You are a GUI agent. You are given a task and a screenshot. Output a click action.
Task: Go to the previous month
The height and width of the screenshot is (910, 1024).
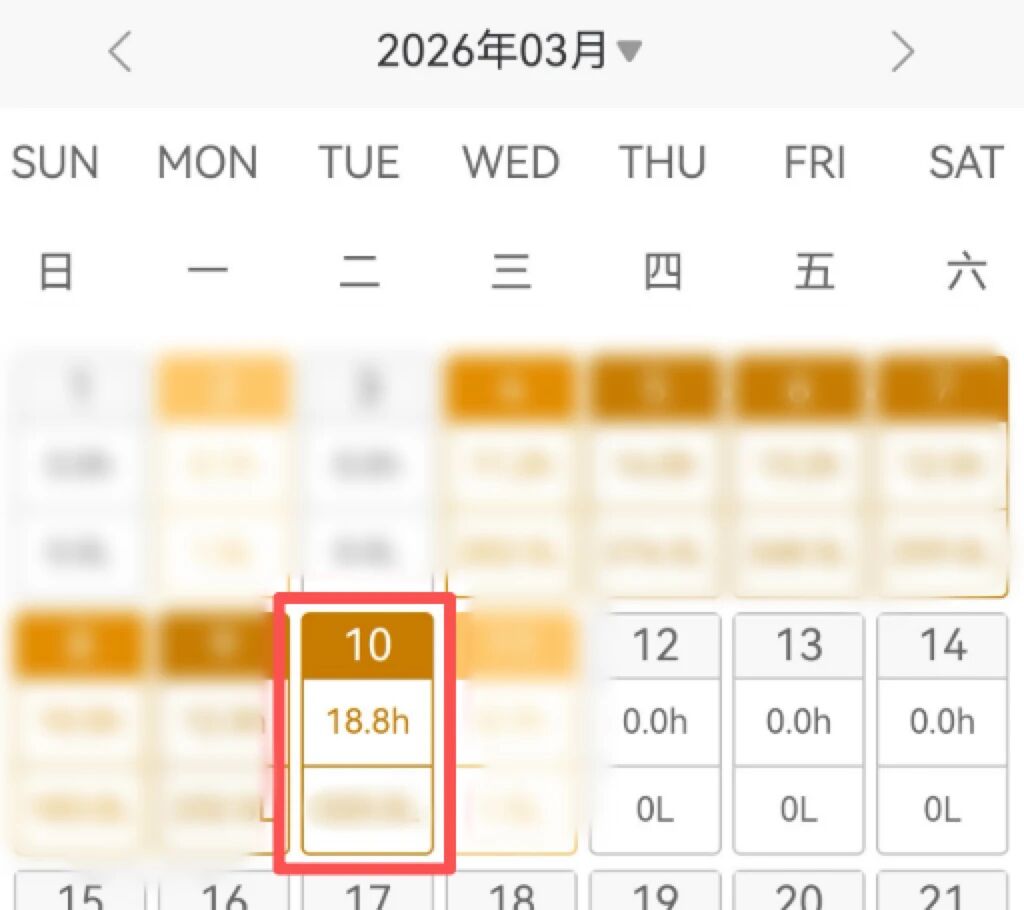[120, 52]
